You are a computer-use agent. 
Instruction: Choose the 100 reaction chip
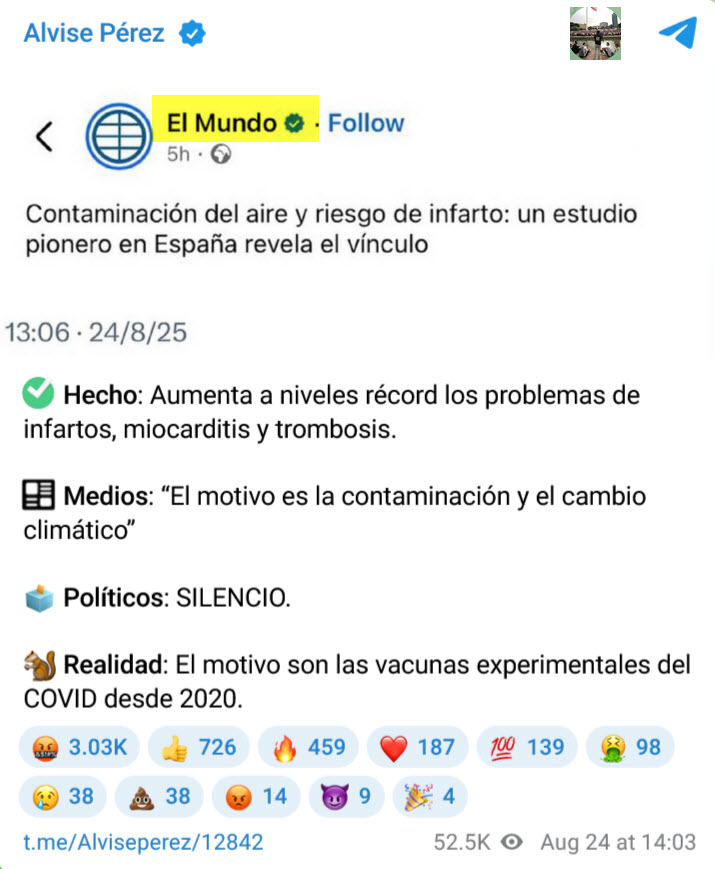(526, 746)
